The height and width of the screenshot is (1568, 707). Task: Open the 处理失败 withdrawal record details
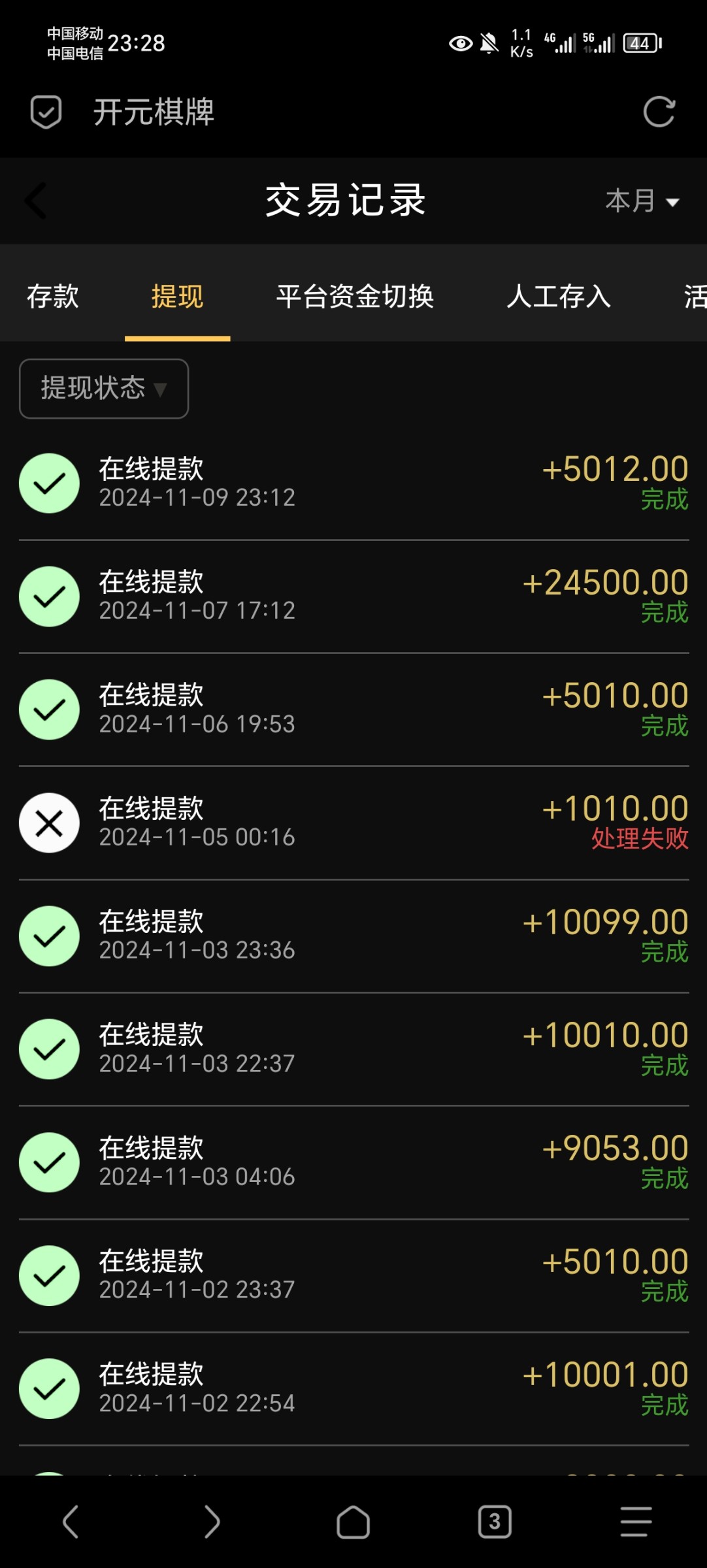tap(353, 823)
